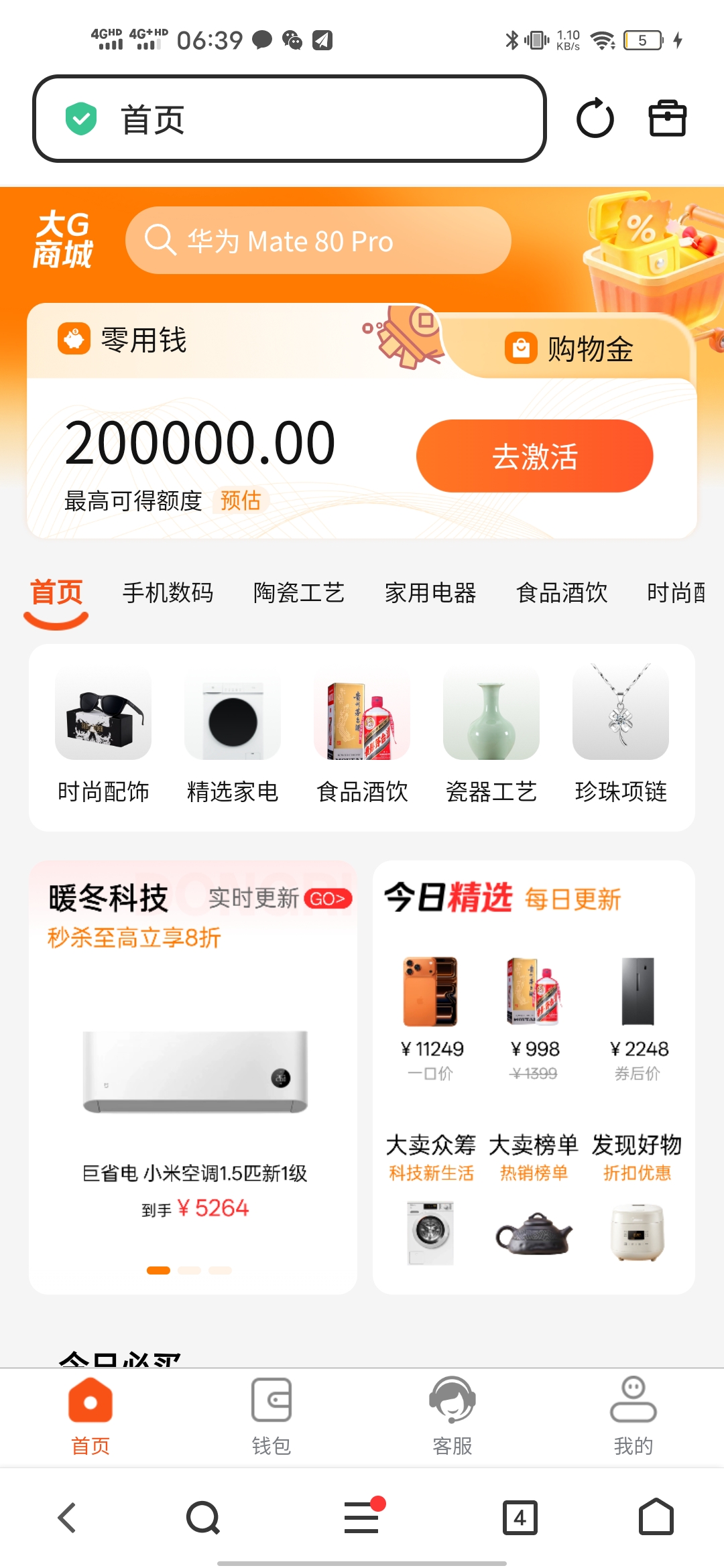This screenshot has height=1568, width=724.
Task: Open the toolbox icon in the address bar
Action: (x=667, y=119)
